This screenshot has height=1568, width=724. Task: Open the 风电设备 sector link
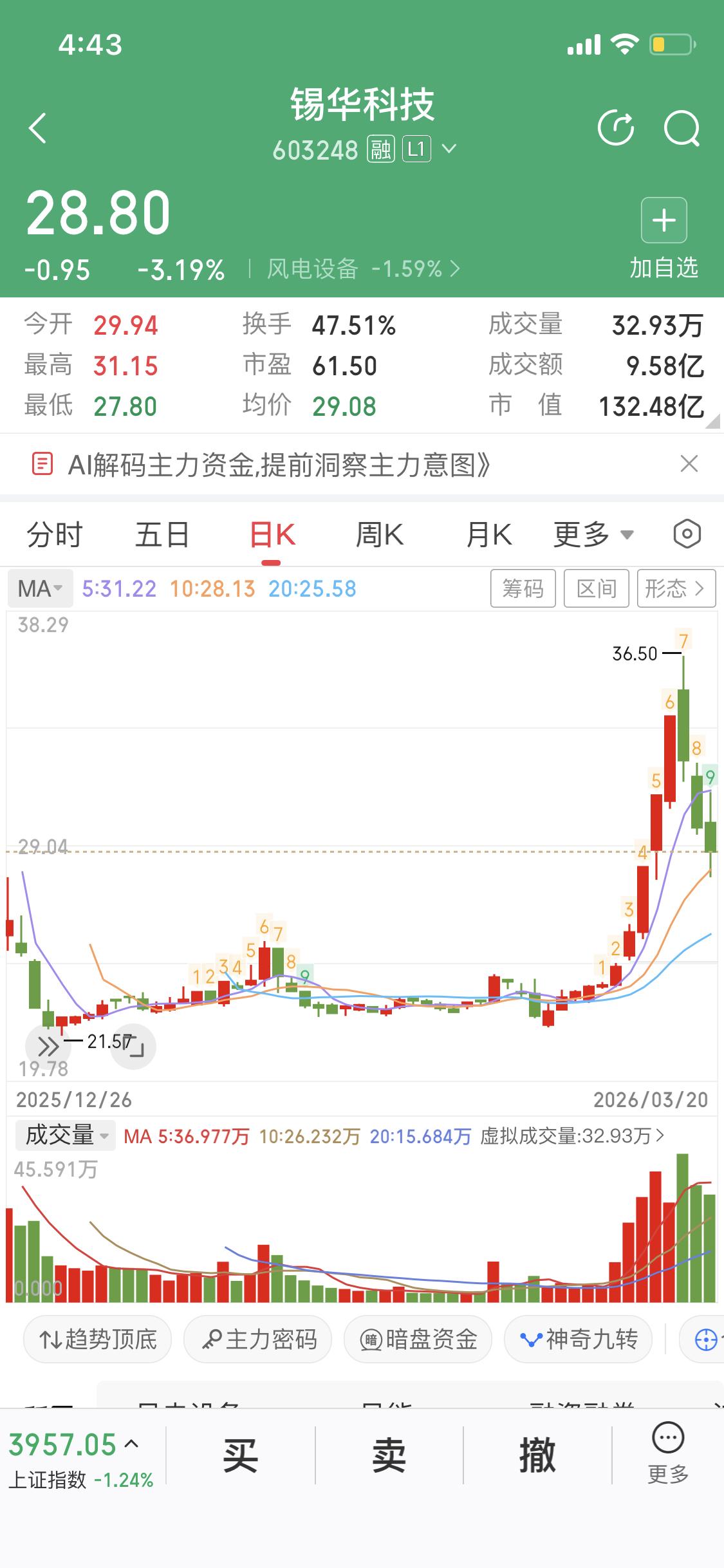(311, 269)
